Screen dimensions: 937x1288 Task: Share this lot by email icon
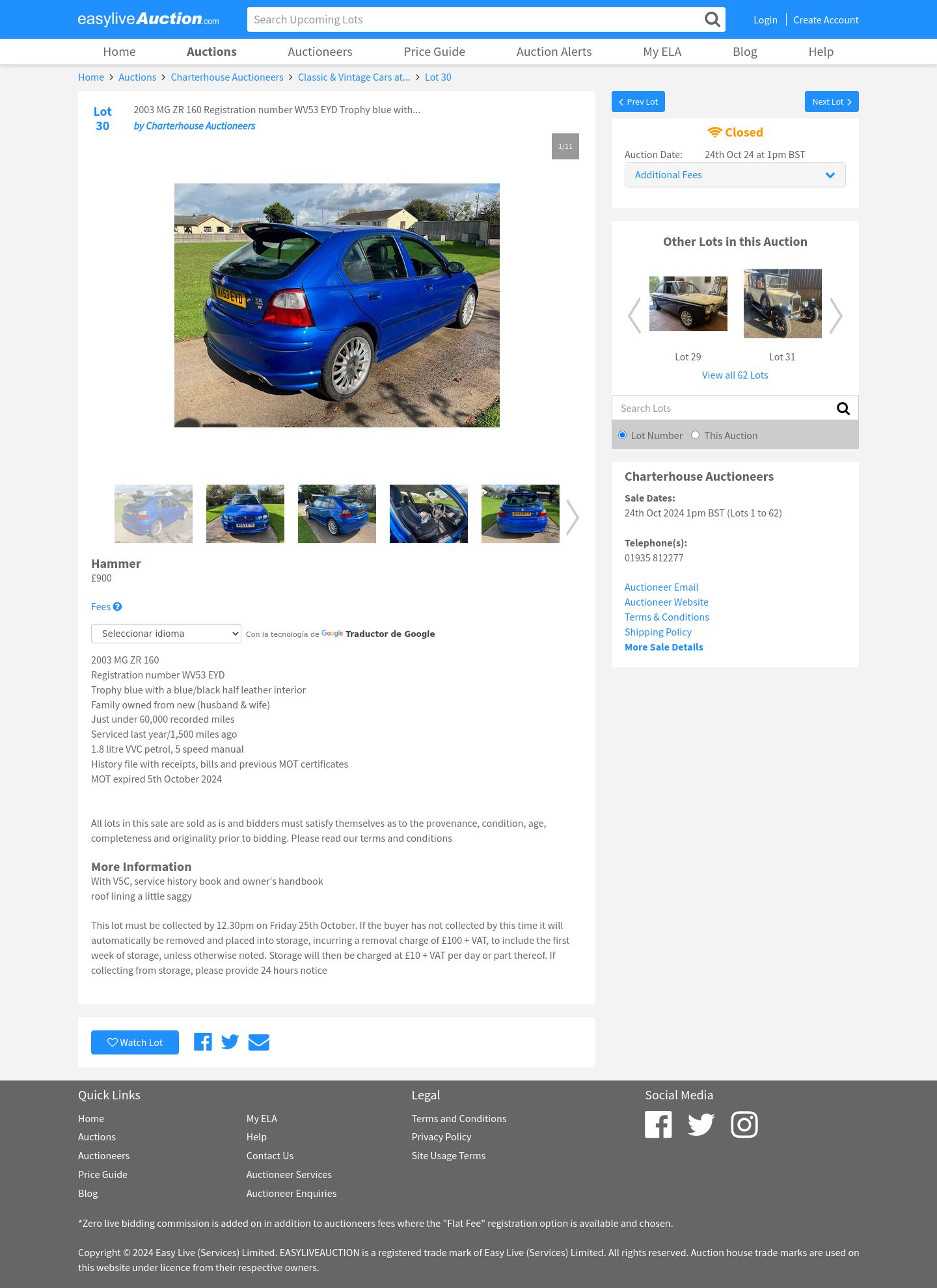pyautogui.click(x=258, y=1042)
